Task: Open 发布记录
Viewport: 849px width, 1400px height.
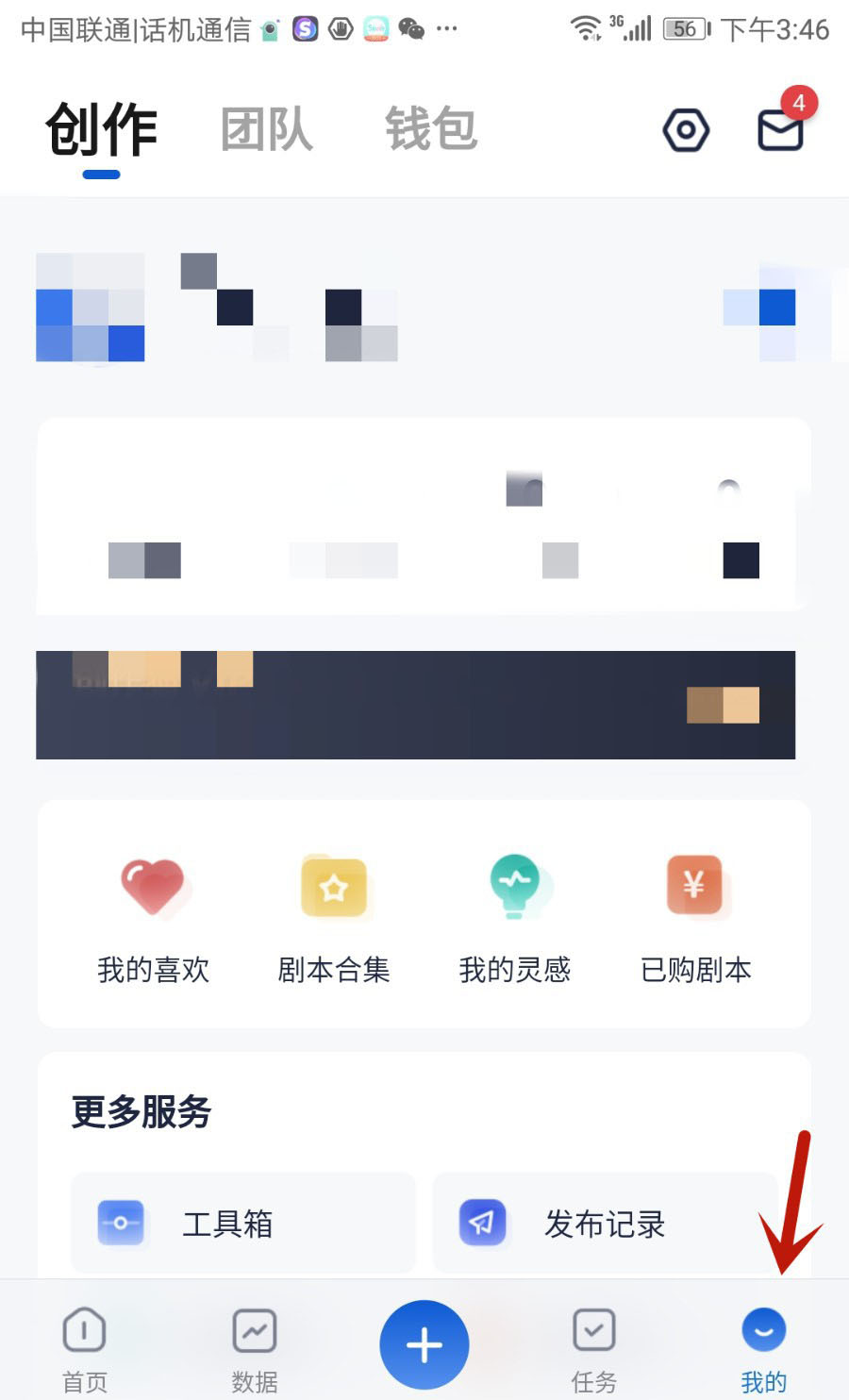Action: (x=605, y=1224)
